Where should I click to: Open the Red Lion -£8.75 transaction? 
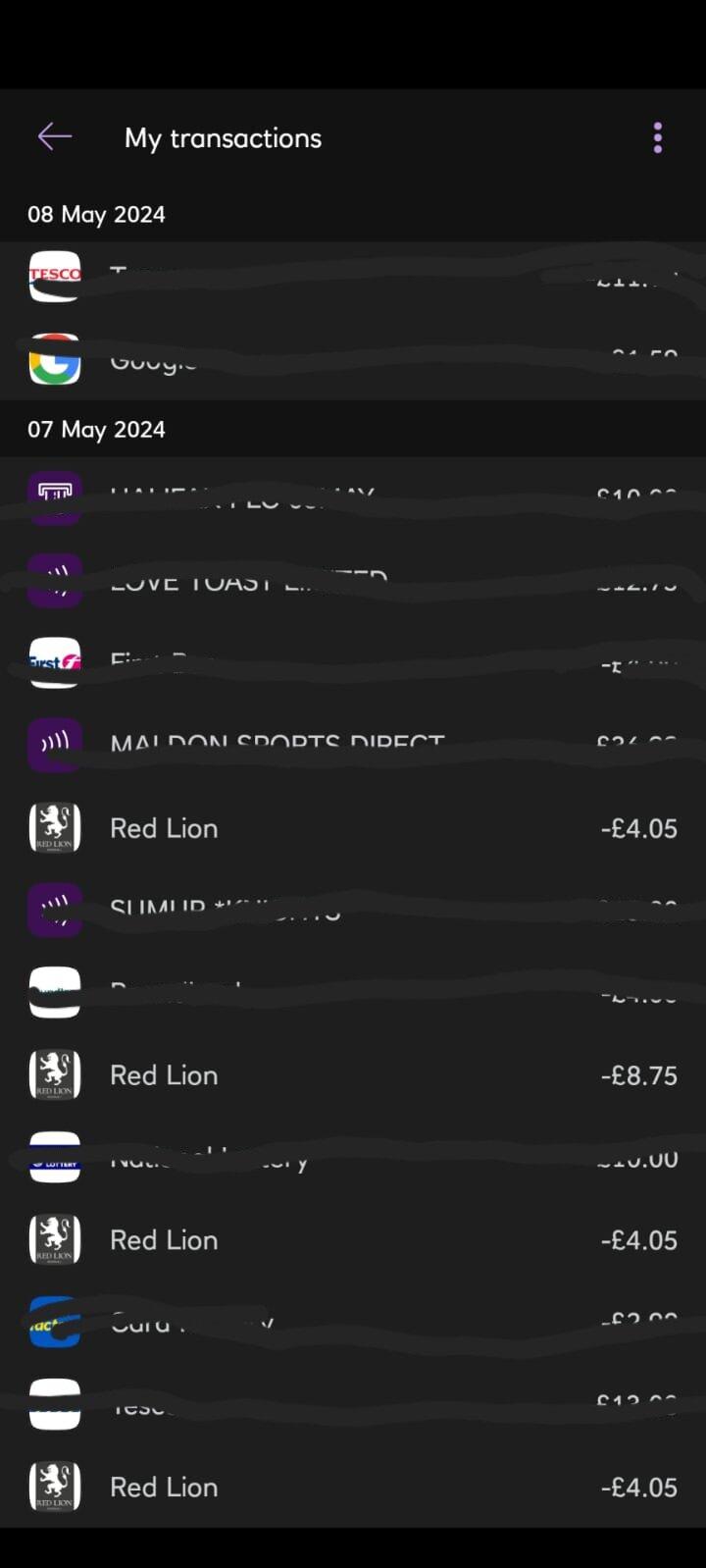(353, 1075)
